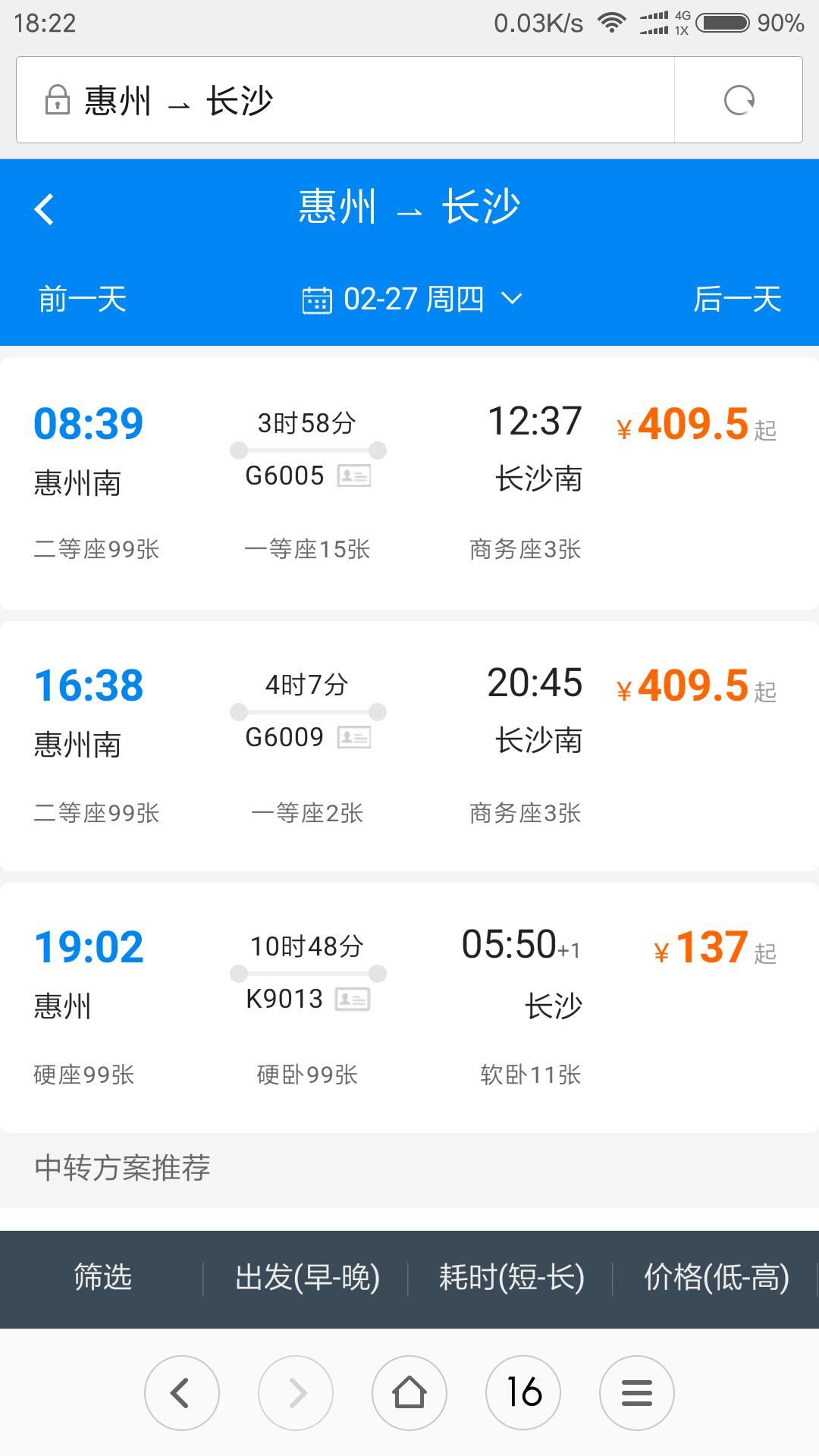The image size is (819, 1456).
Task: Open the date picker 02-27 周四
Action: [412, 299]
